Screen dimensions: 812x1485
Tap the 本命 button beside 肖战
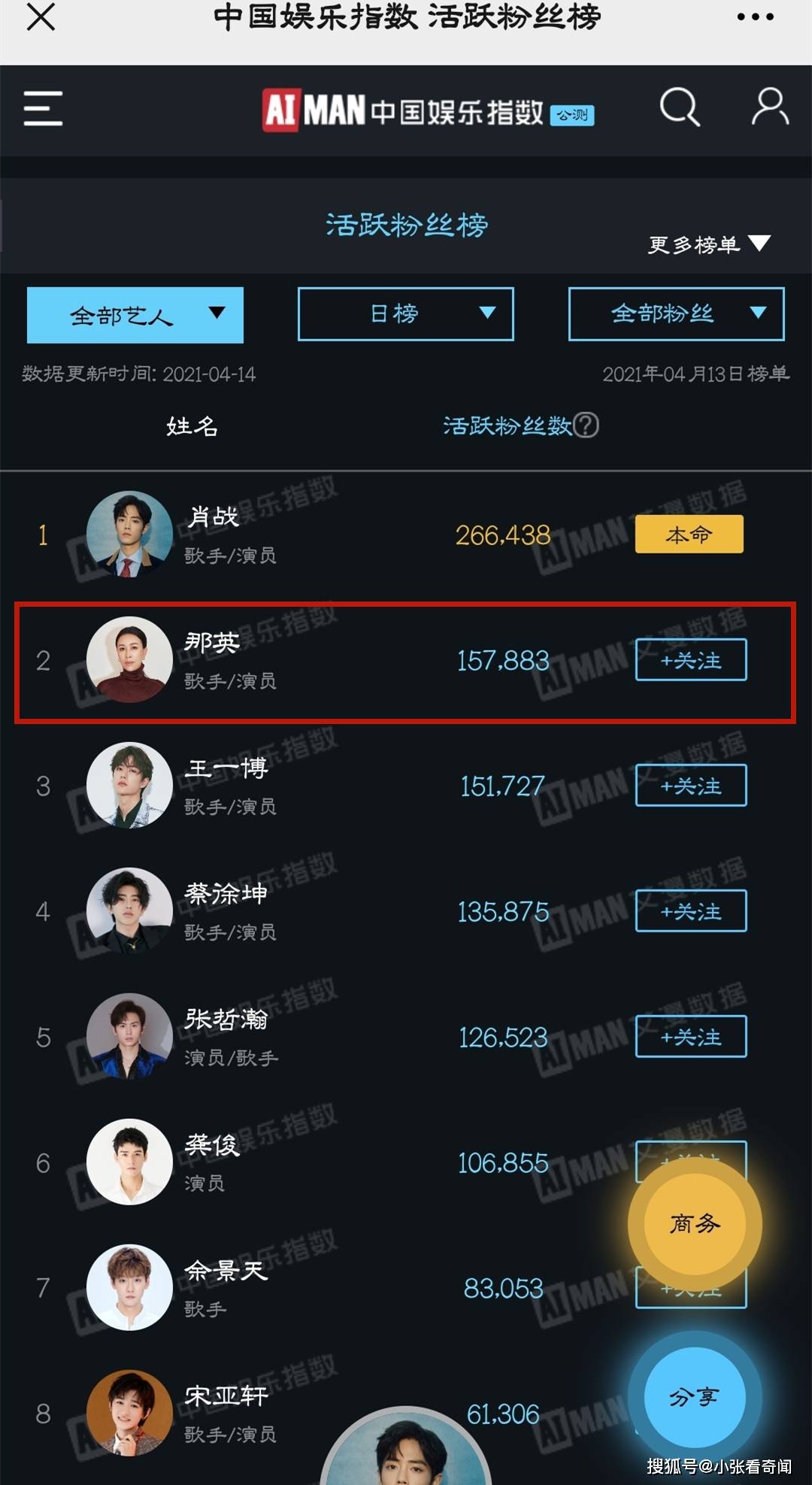tap(689, 535)
